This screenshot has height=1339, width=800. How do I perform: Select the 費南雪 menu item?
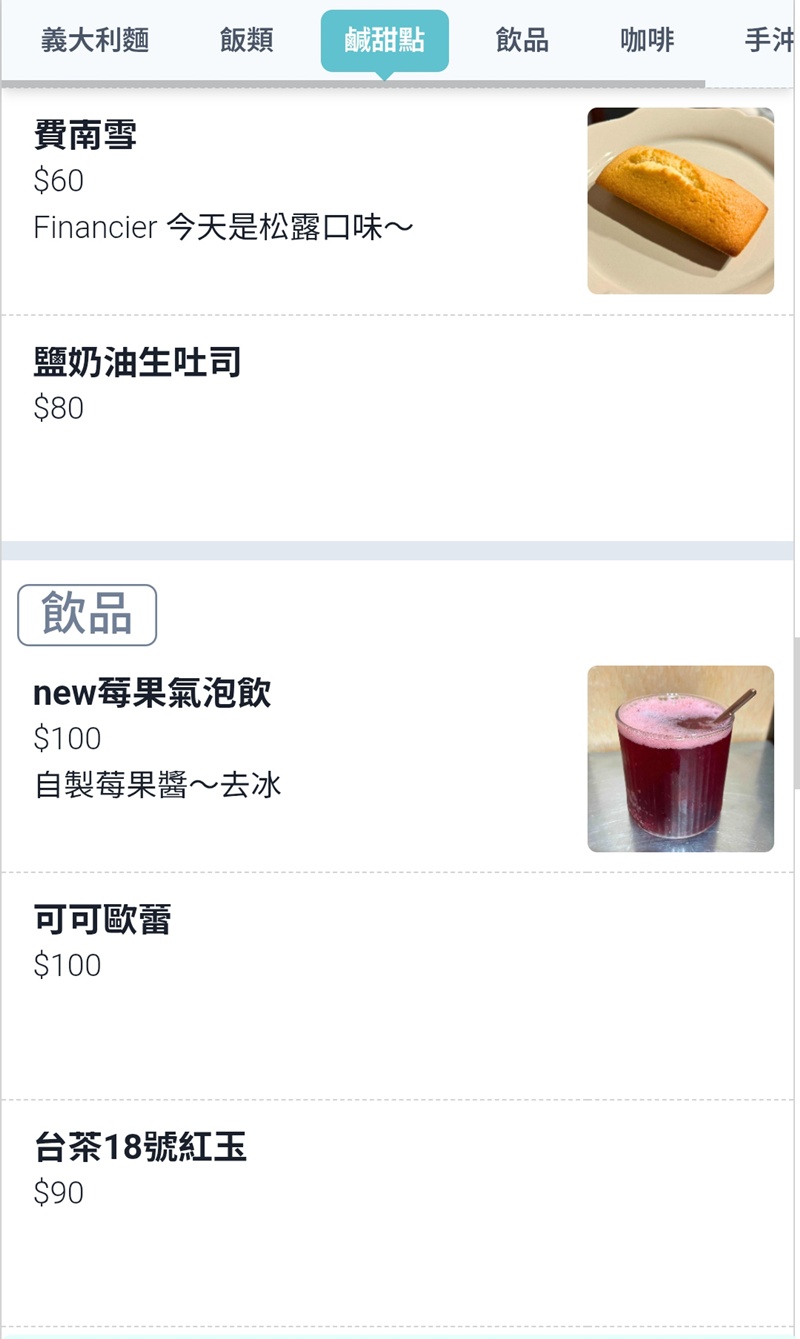point(85,134)
